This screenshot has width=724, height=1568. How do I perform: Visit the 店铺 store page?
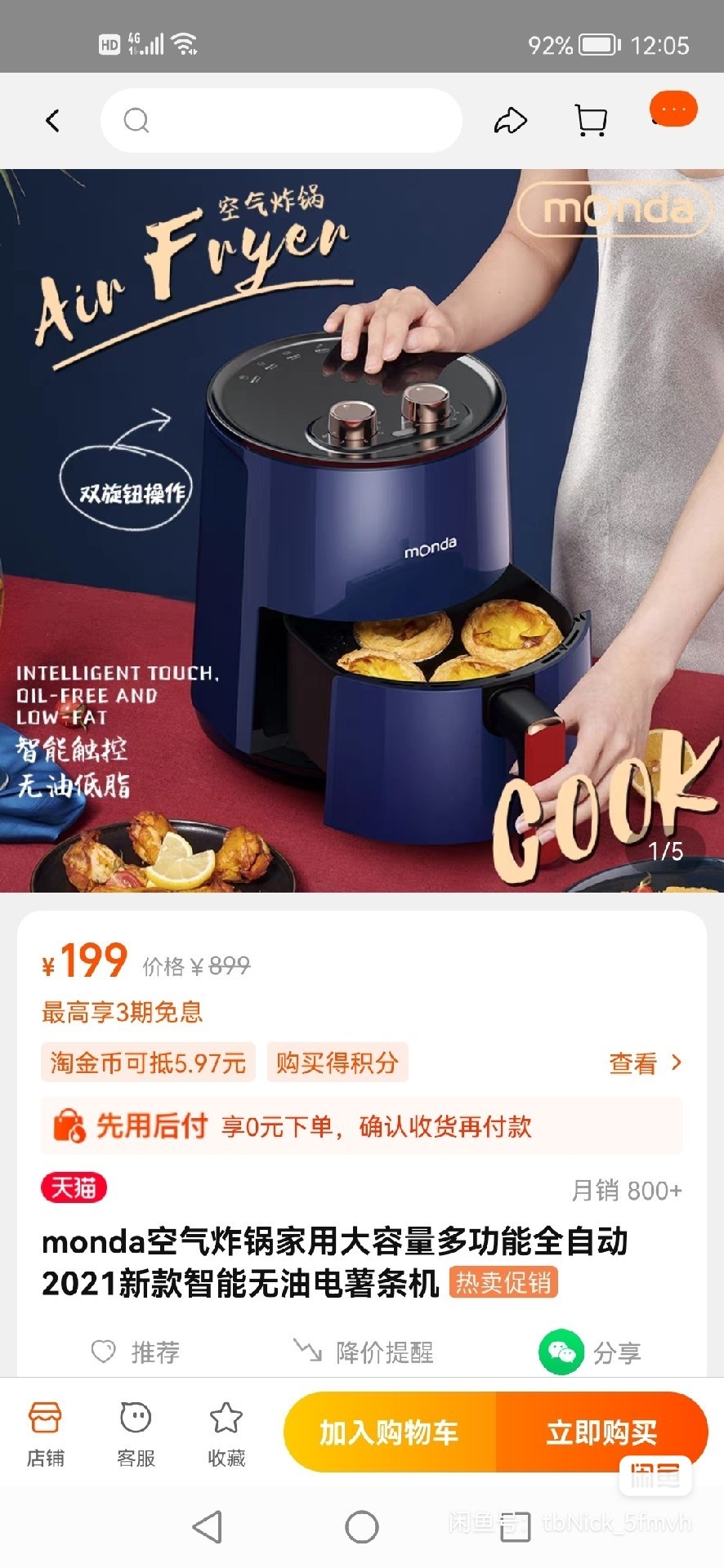[45, 1434]
